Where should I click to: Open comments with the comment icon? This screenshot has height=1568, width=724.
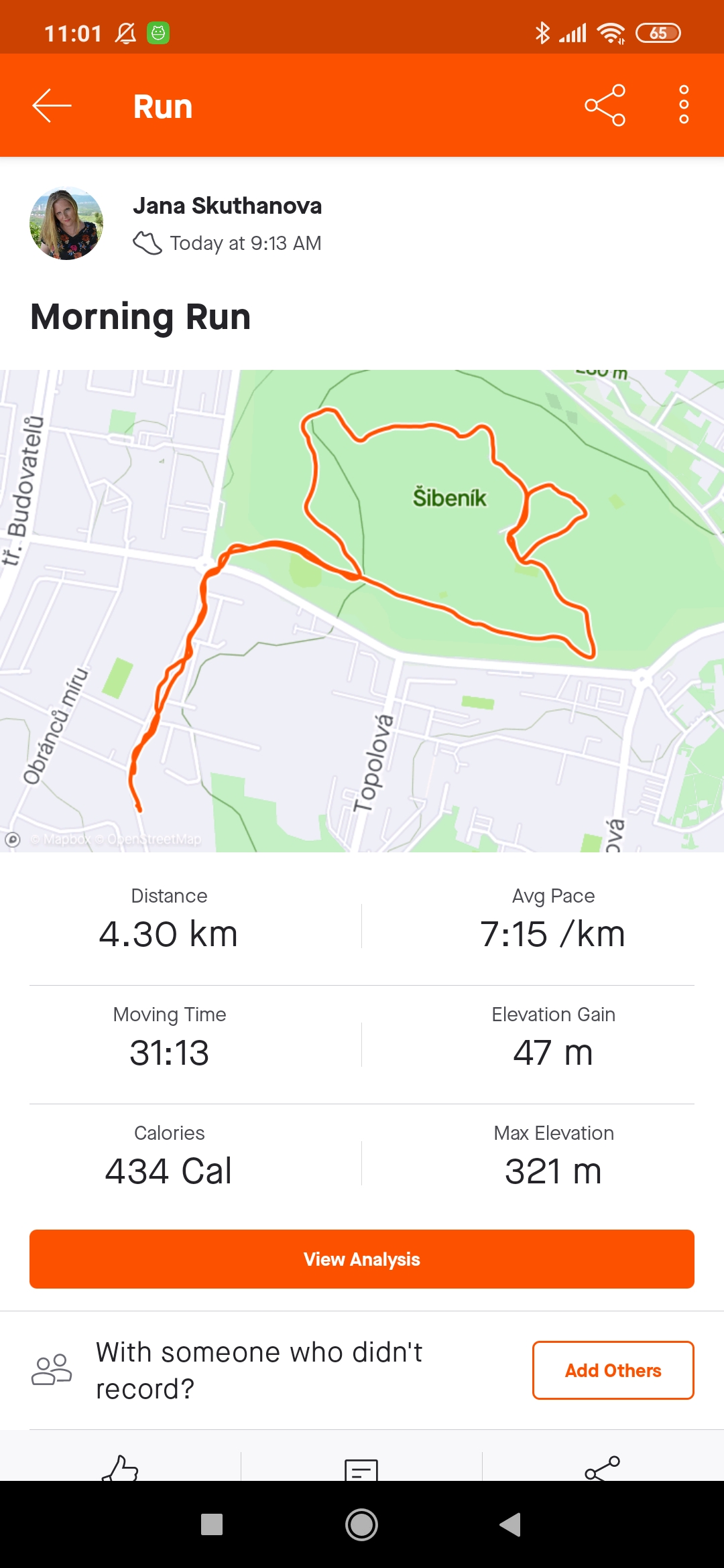[361, 1469]
